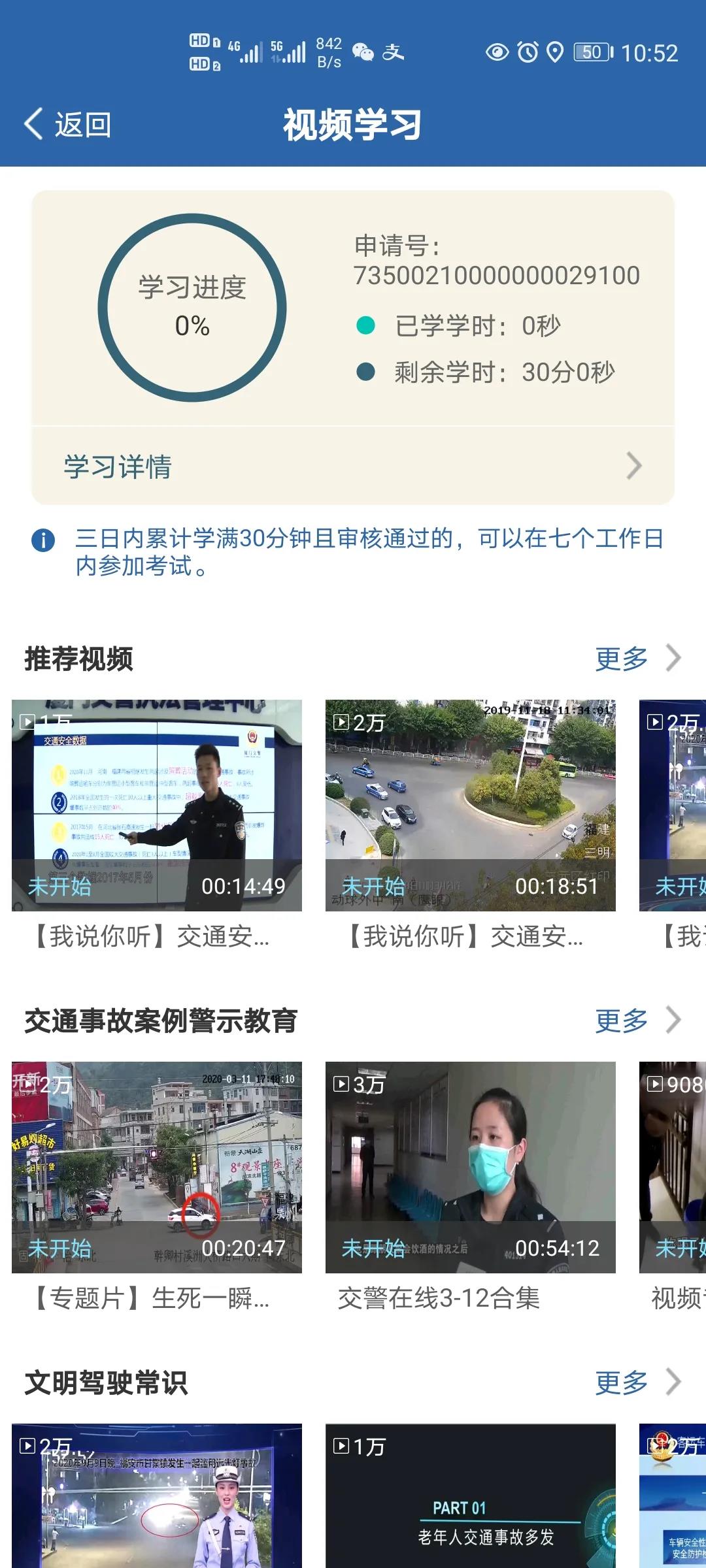Show more 推荐视频 videos
706x1568 pixels.
(637, 659)
